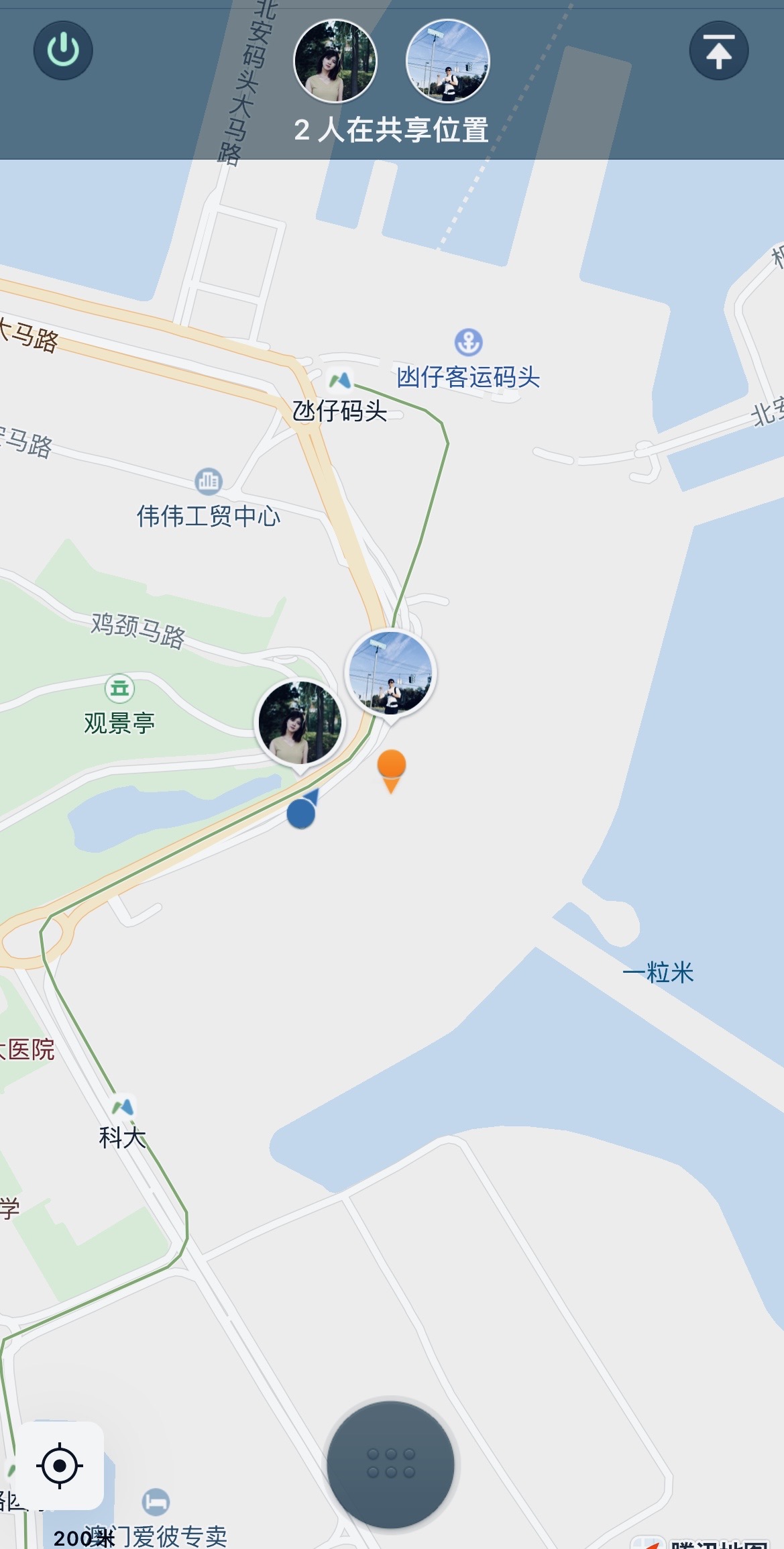
Task: Minimize the location sharing screen with the arrow
Action: (x=718, y=51)
